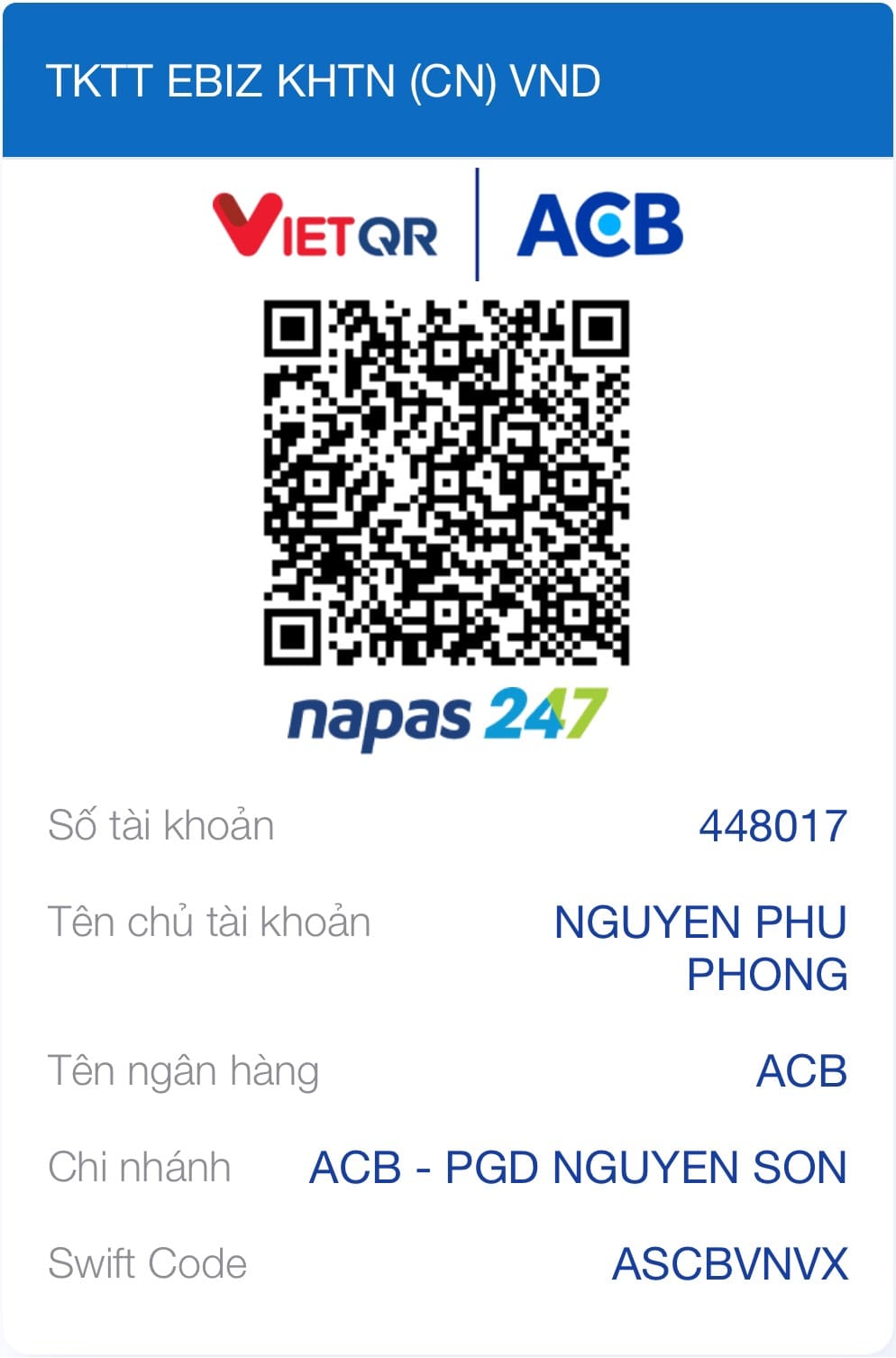Click the label Swift Code
This screenshot has width=896, height=1358.
click(150, 1264)
